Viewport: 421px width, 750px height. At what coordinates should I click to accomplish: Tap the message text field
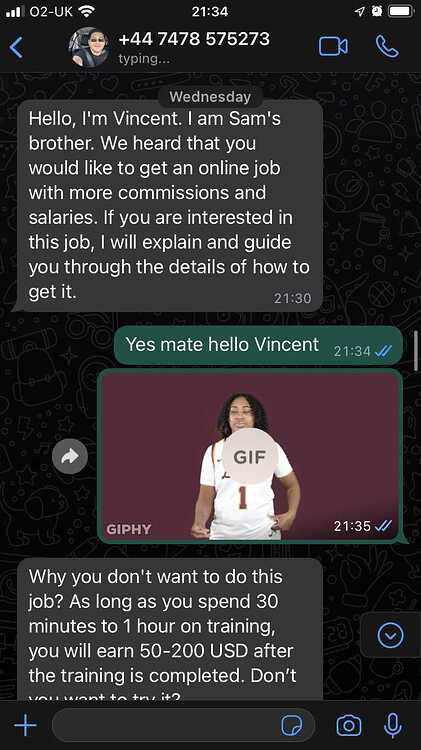click(x=165, y=726)
